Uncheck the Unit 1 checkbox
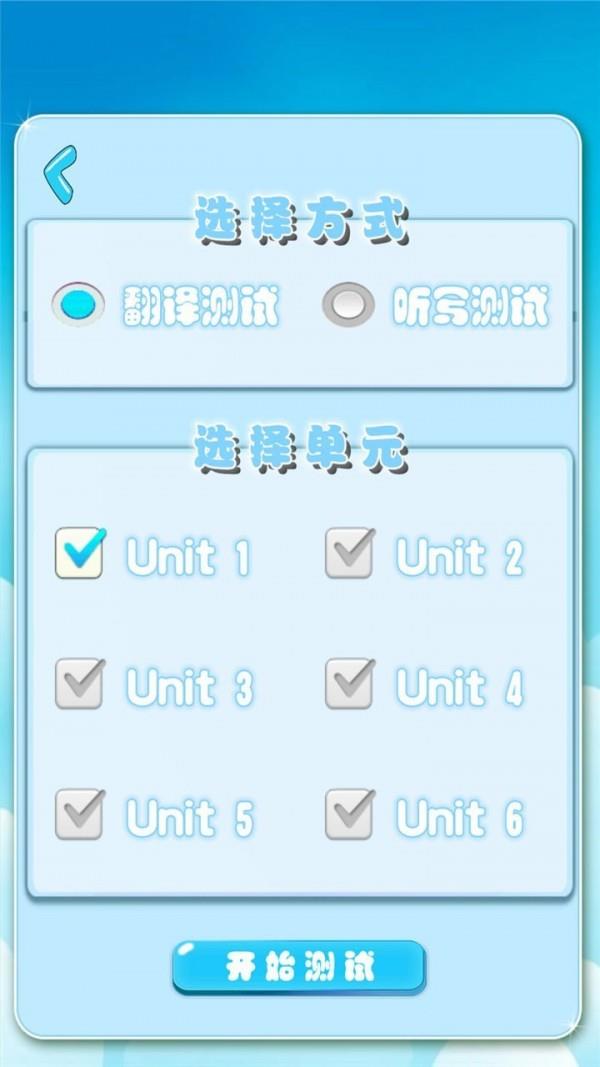Screen dimensions: 600x1067 tap(80, 553)
